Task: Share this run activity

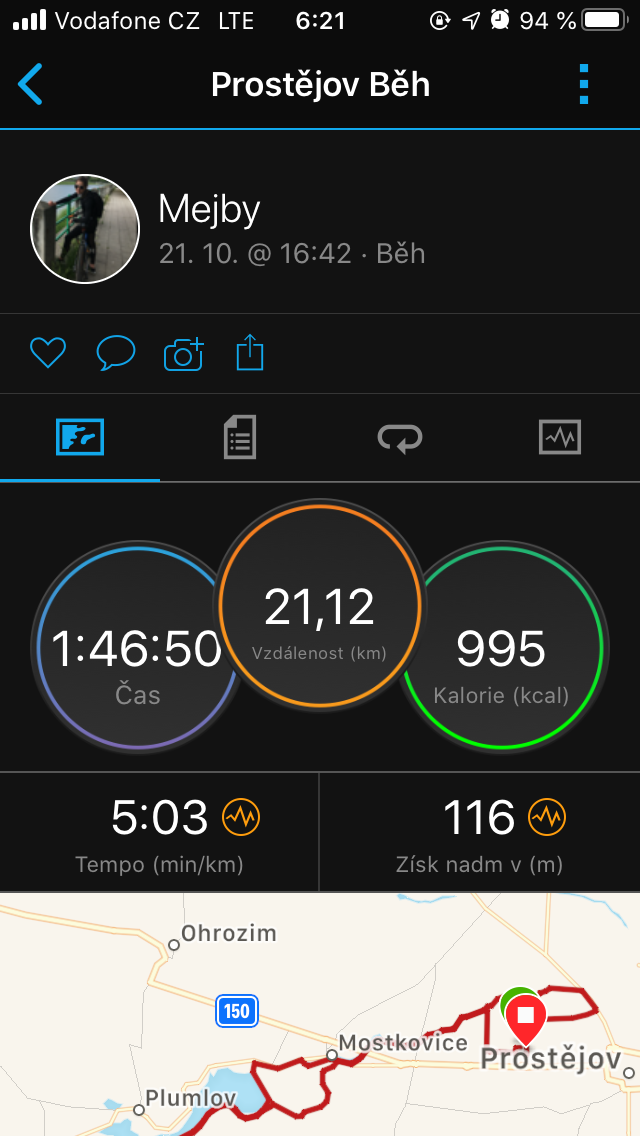Action: pos(250,353)
